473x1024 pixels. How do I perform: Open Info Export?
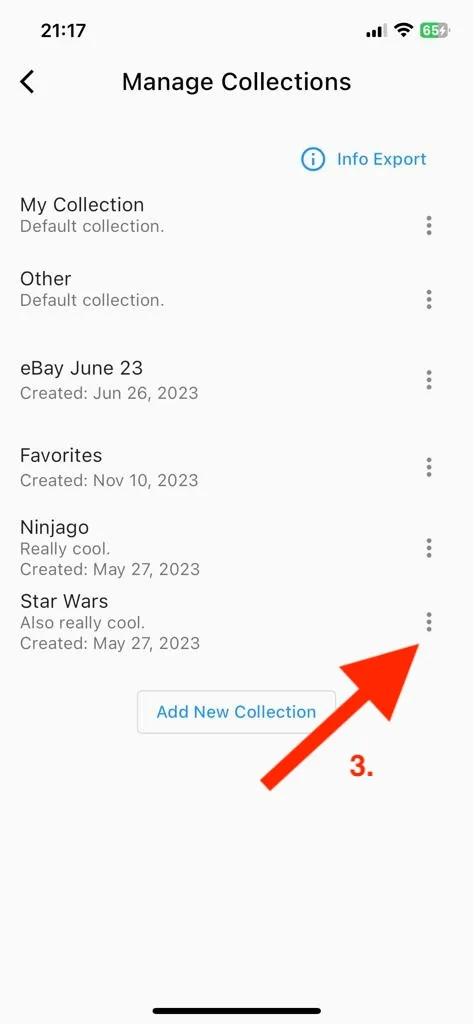364,159
